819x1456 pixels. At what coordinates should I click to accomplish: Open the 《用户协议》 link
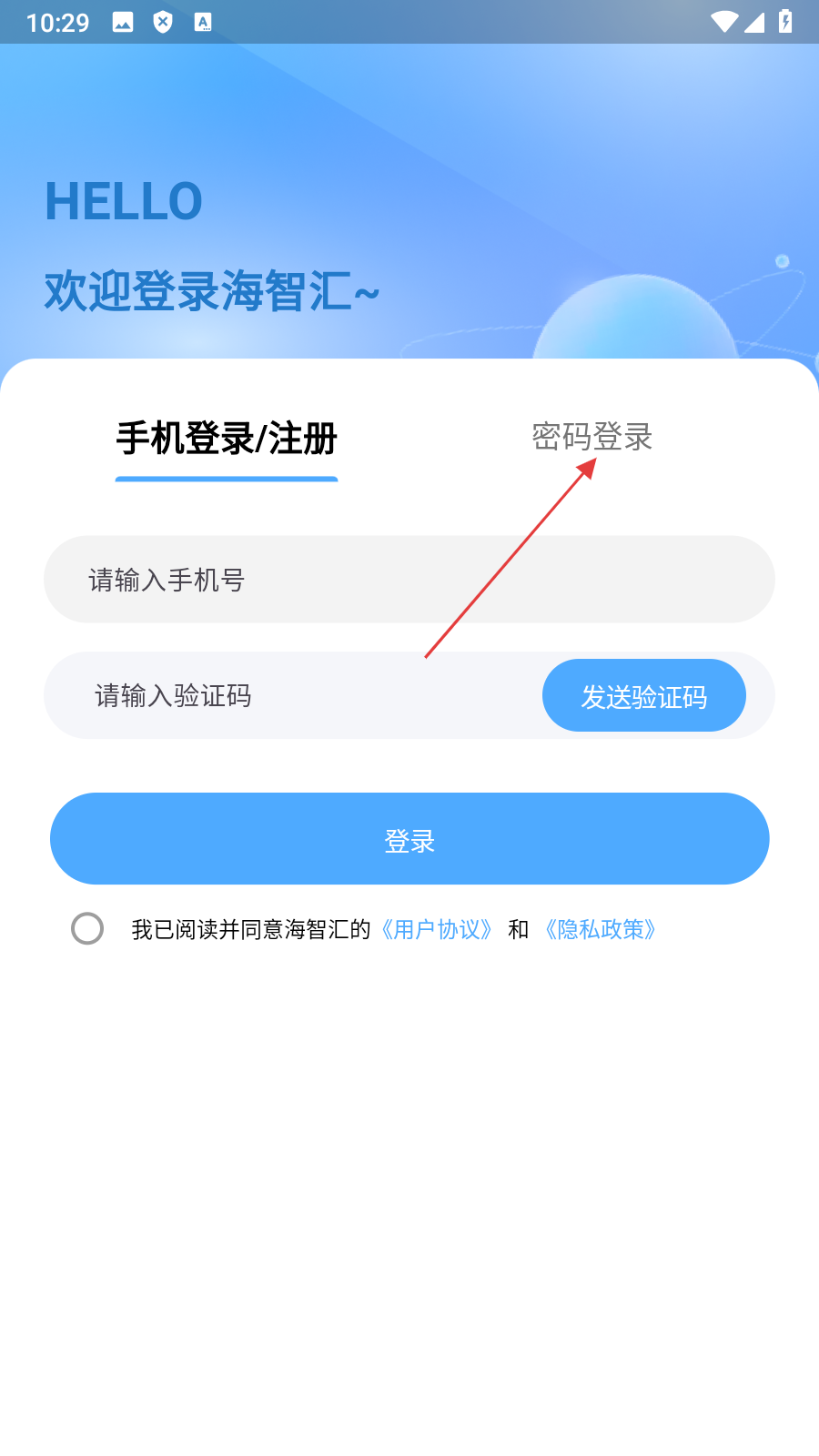pos(437,929)
